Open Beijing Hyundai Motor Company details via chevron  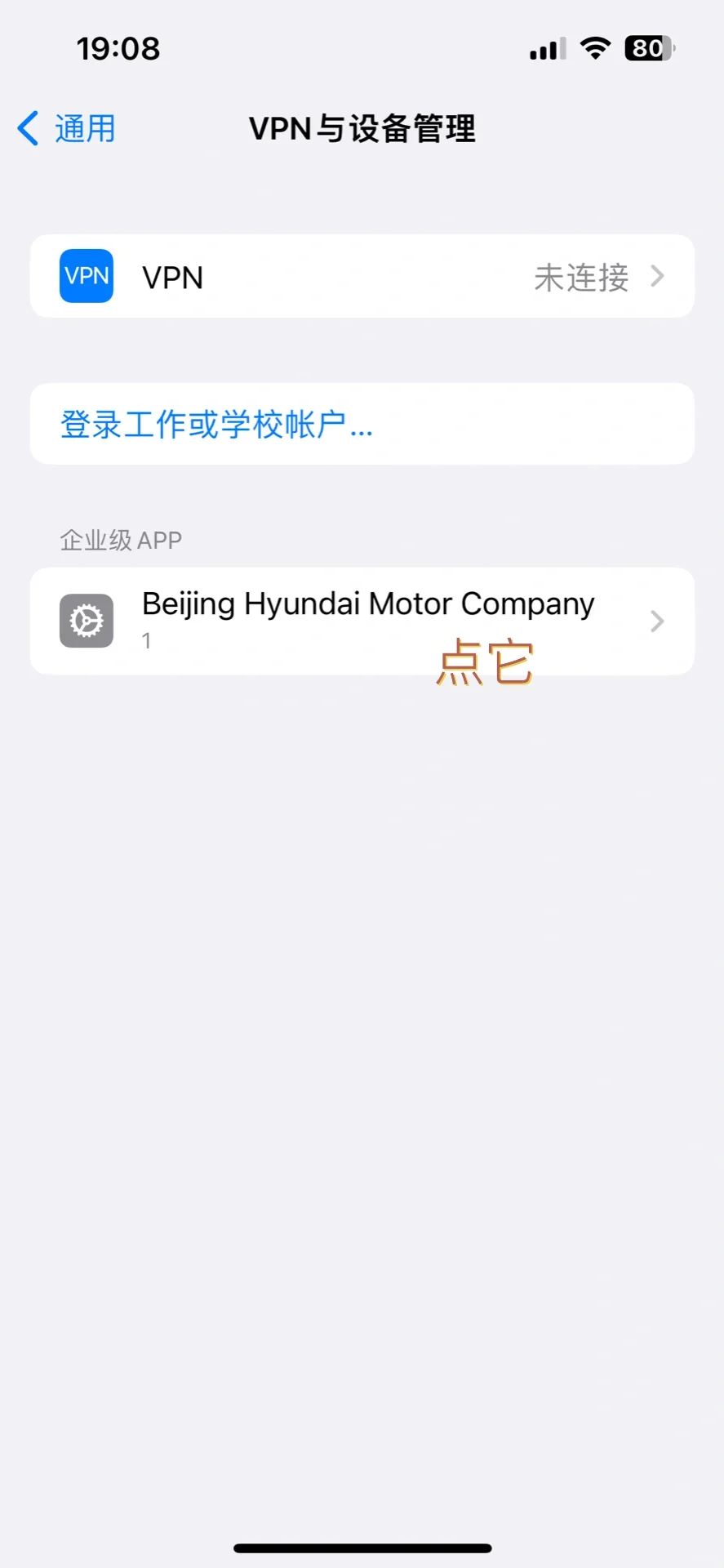click(x=657, y=621)
